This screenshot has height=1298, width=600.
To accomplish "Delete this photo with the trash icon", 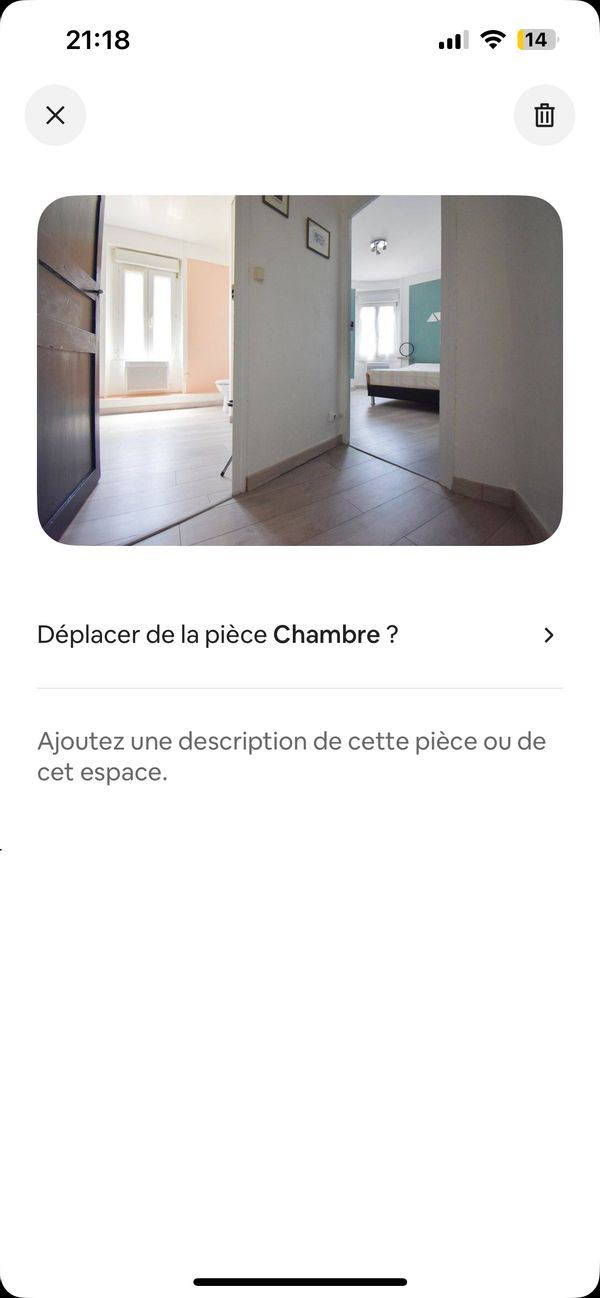I will tap(544, 115).
